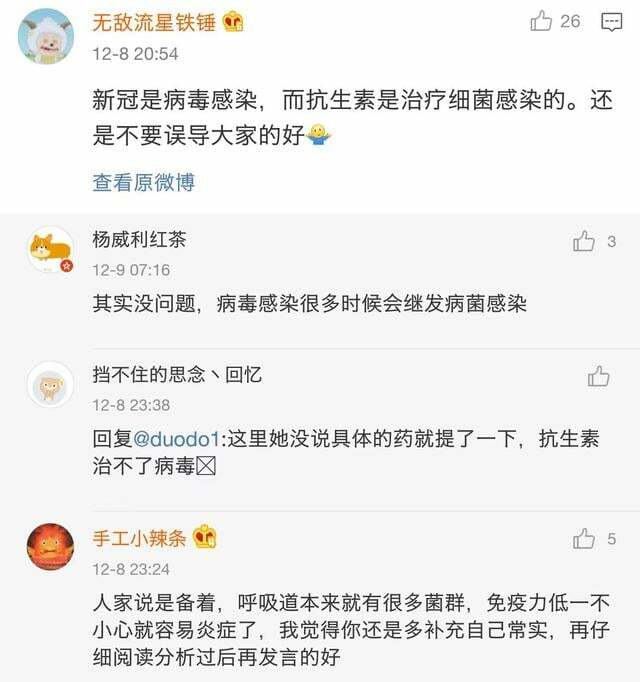Tap the username 手工小辣条
Screen dimensions: 640x682
click(x=139, y=538)
